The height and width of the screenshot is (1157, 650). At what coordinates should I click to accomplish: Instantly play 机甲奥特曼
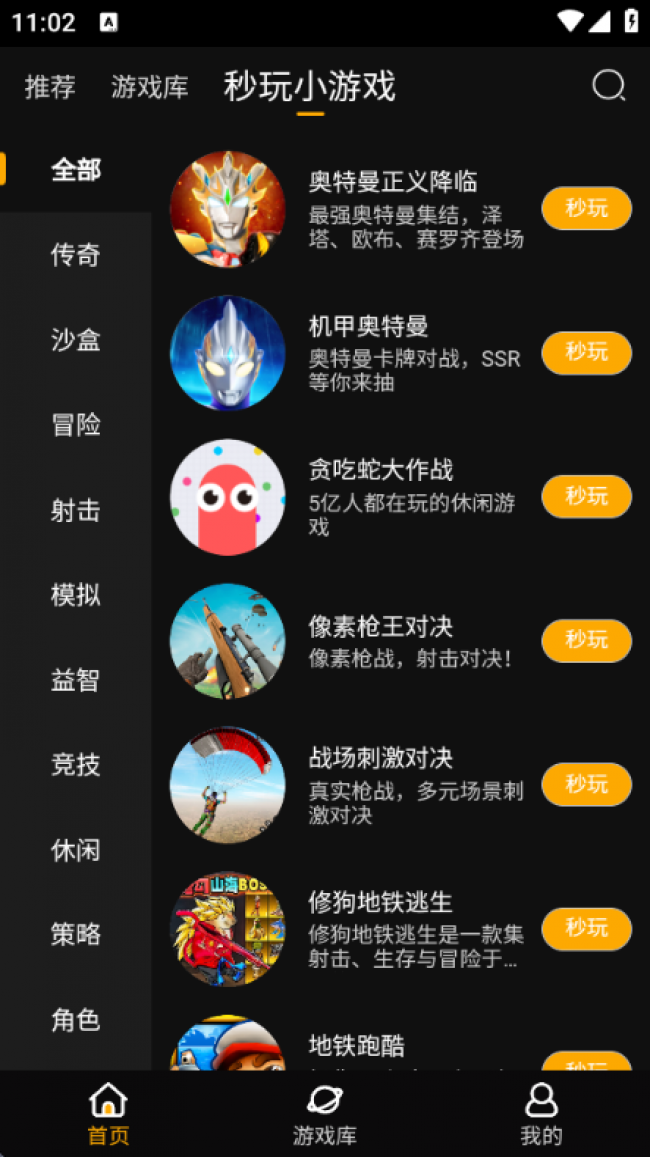586,353
